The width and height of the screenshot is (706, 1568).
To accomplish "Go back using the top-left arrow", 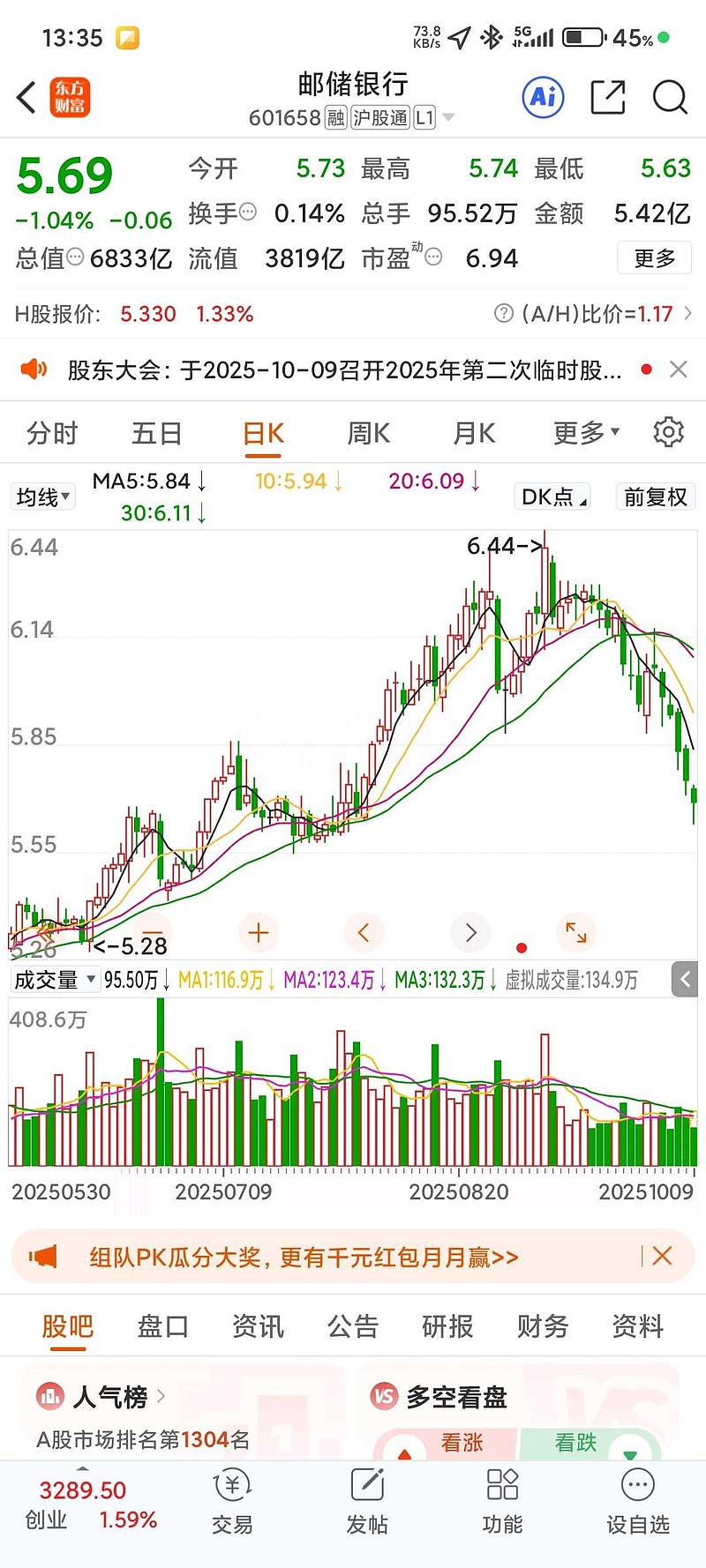I will [x=26, y=97].
